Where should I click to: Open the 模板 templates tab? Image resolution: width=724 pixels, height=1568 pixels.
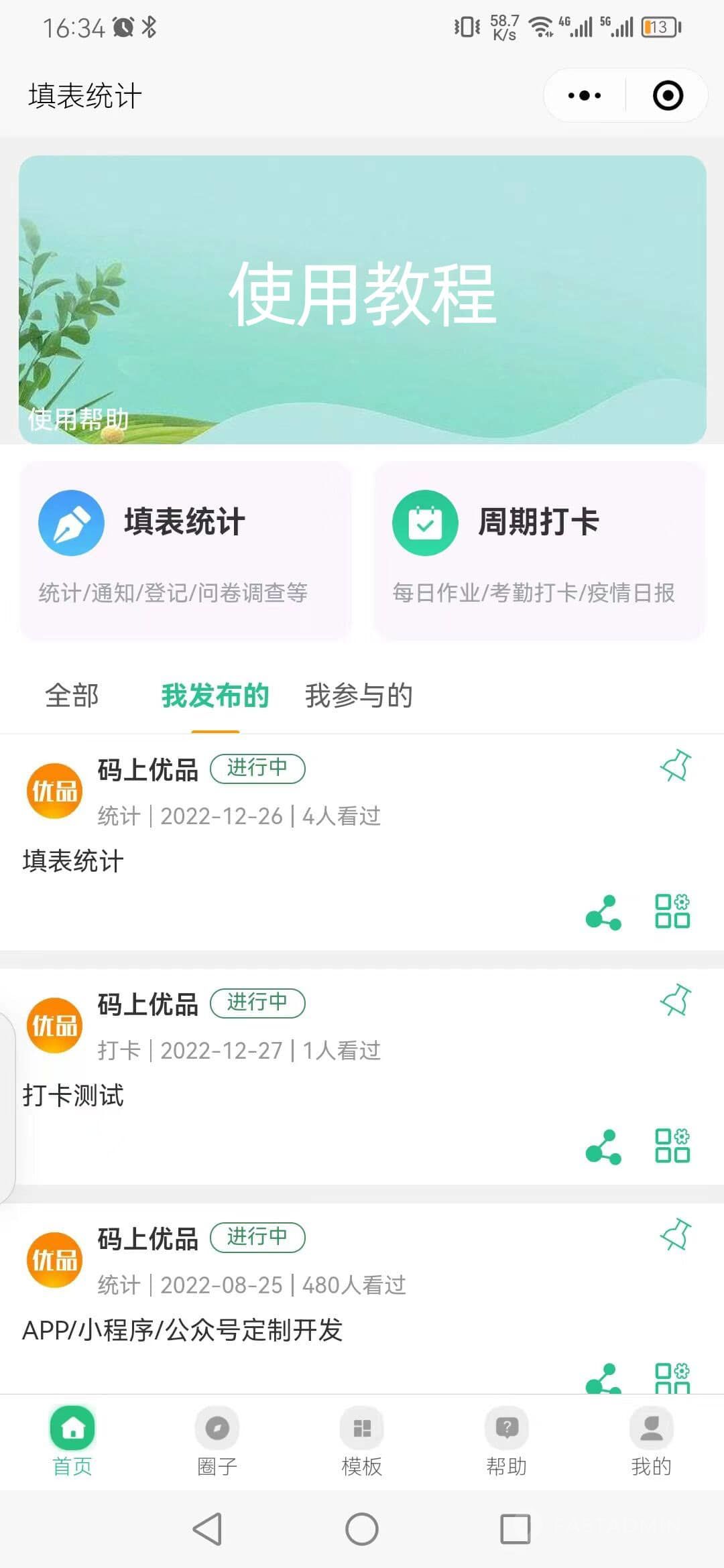pos(362,1441)
